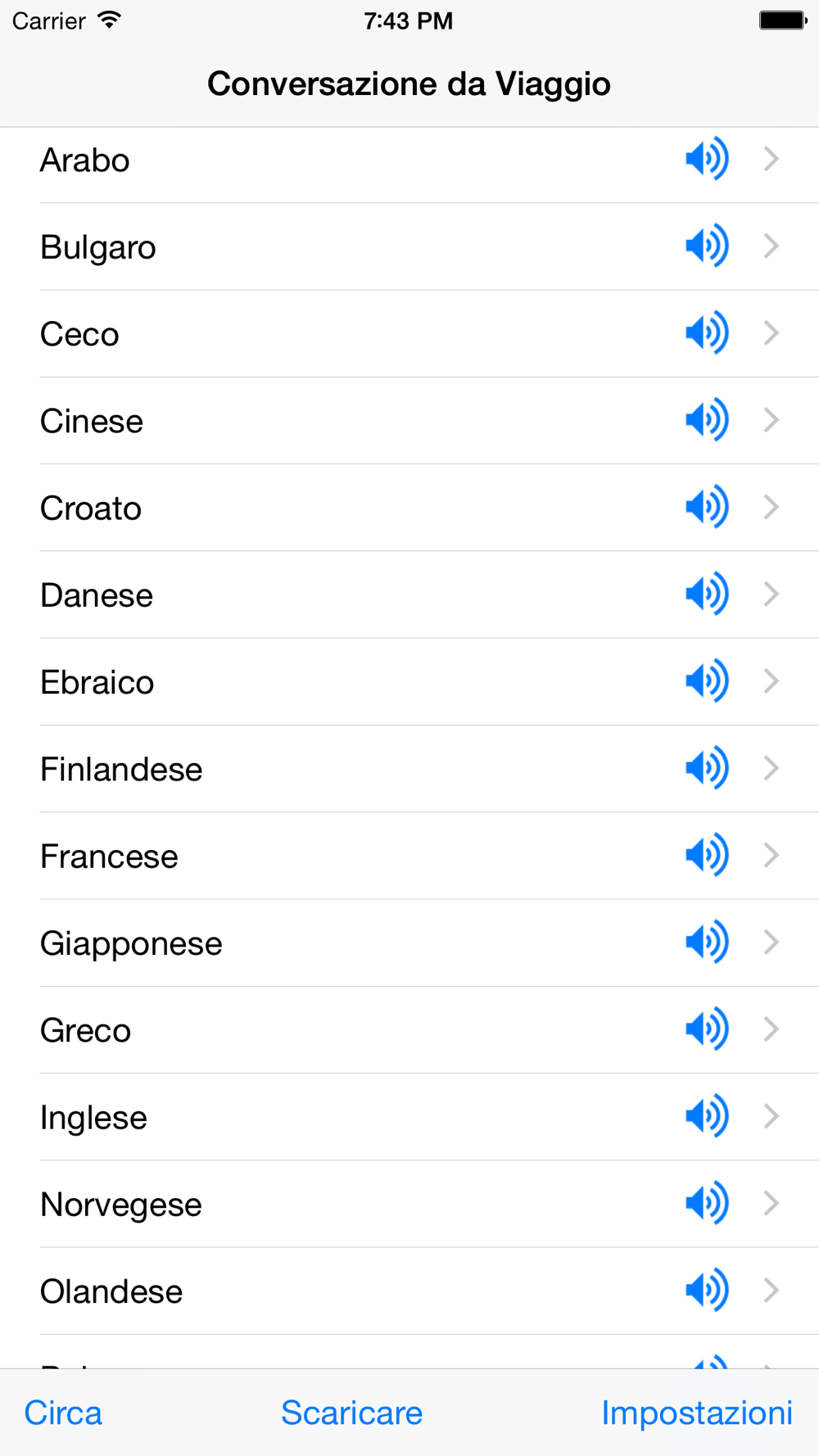
Task: Open the Circa page
Action: point(63,1413)
